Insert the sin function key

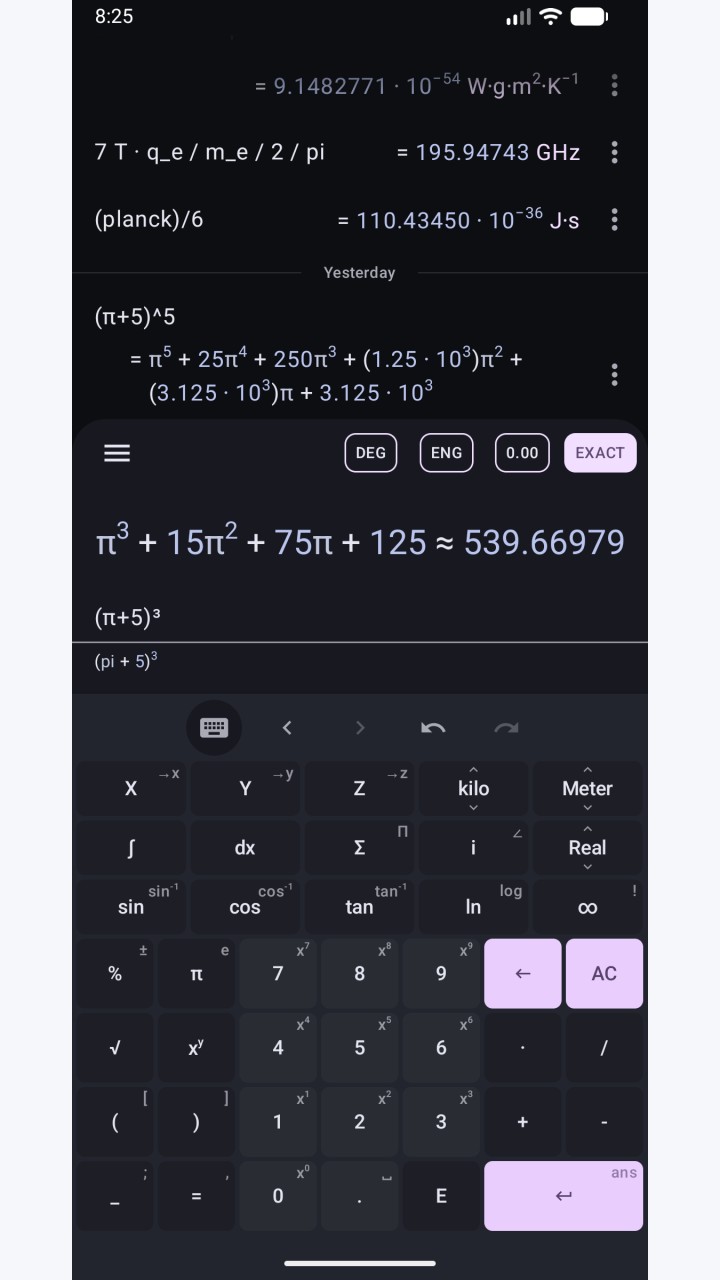pyautogui.click(x=131, y=907)
